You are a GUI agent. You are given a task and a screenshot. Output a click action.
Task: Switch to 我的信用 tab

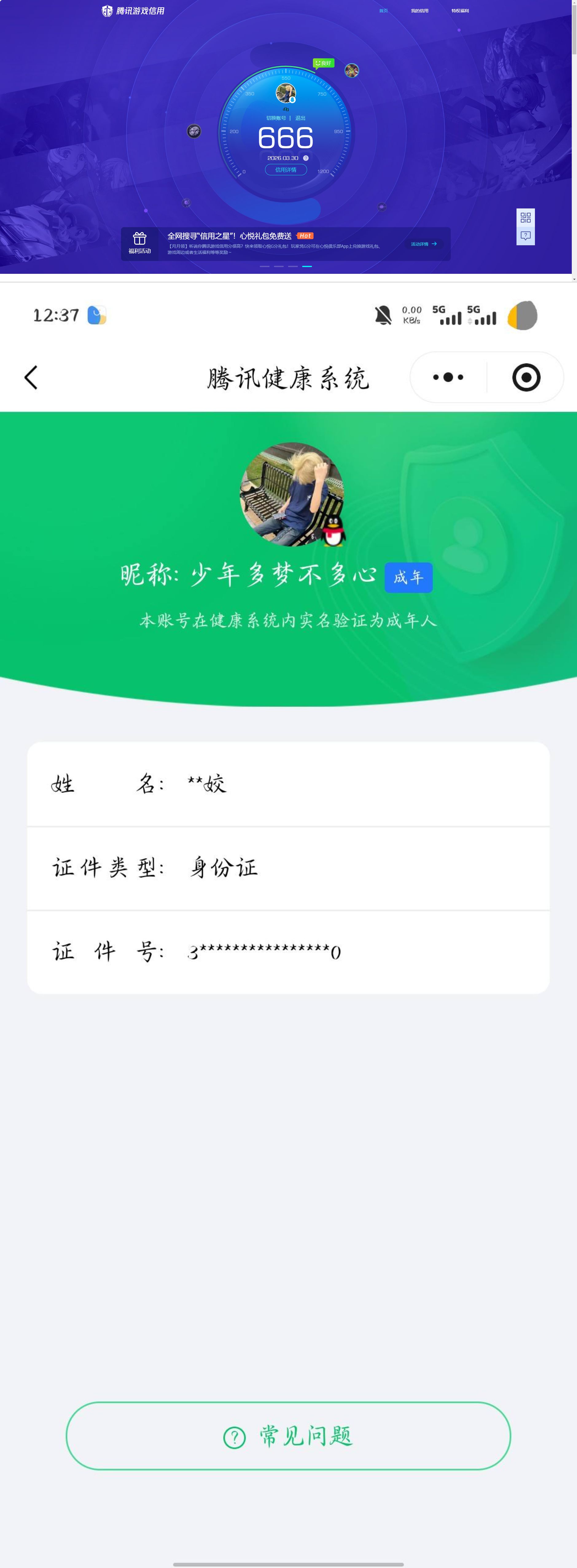[x=419, y=11]
